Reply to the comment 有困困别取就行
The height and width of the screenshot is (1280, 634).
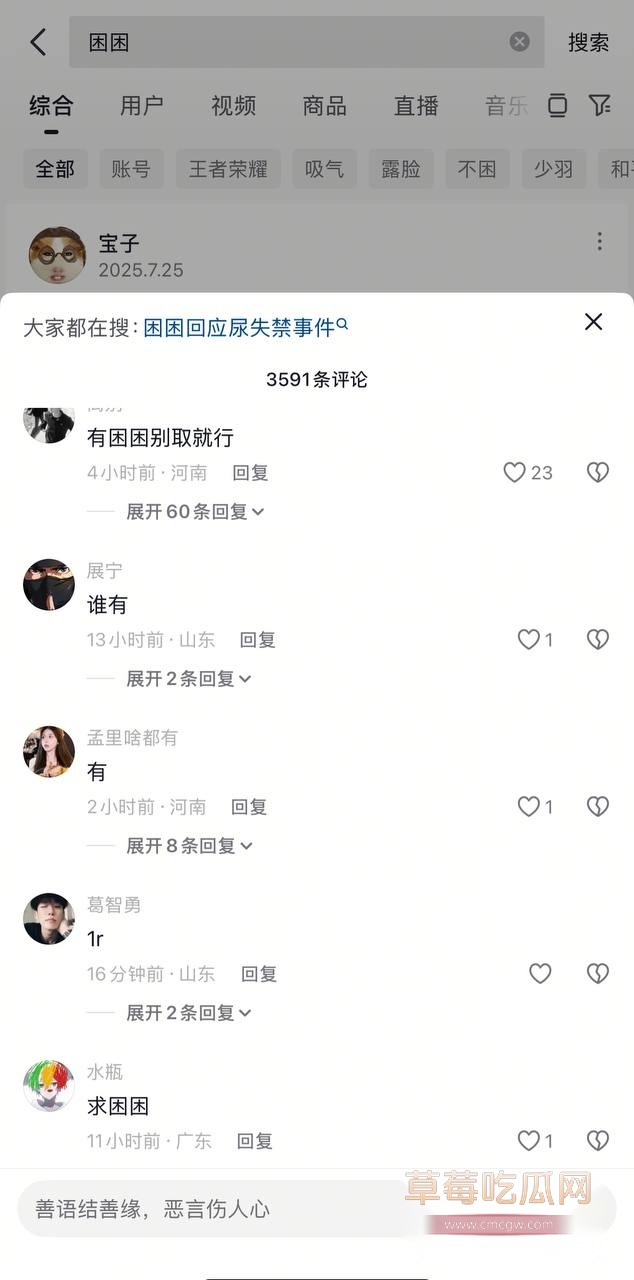(250, 473)
